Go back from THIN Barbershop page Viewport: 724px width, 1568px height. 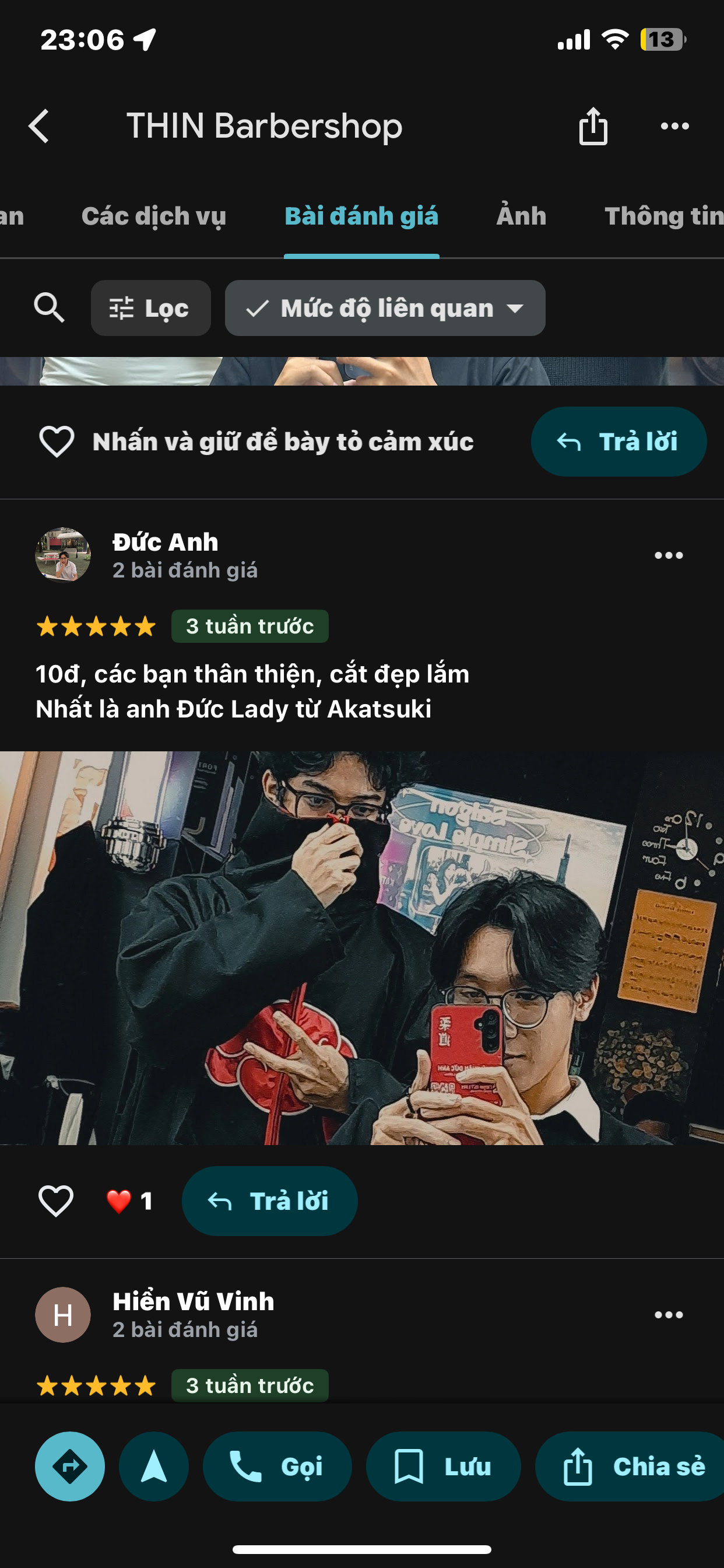tap(39, 126)
